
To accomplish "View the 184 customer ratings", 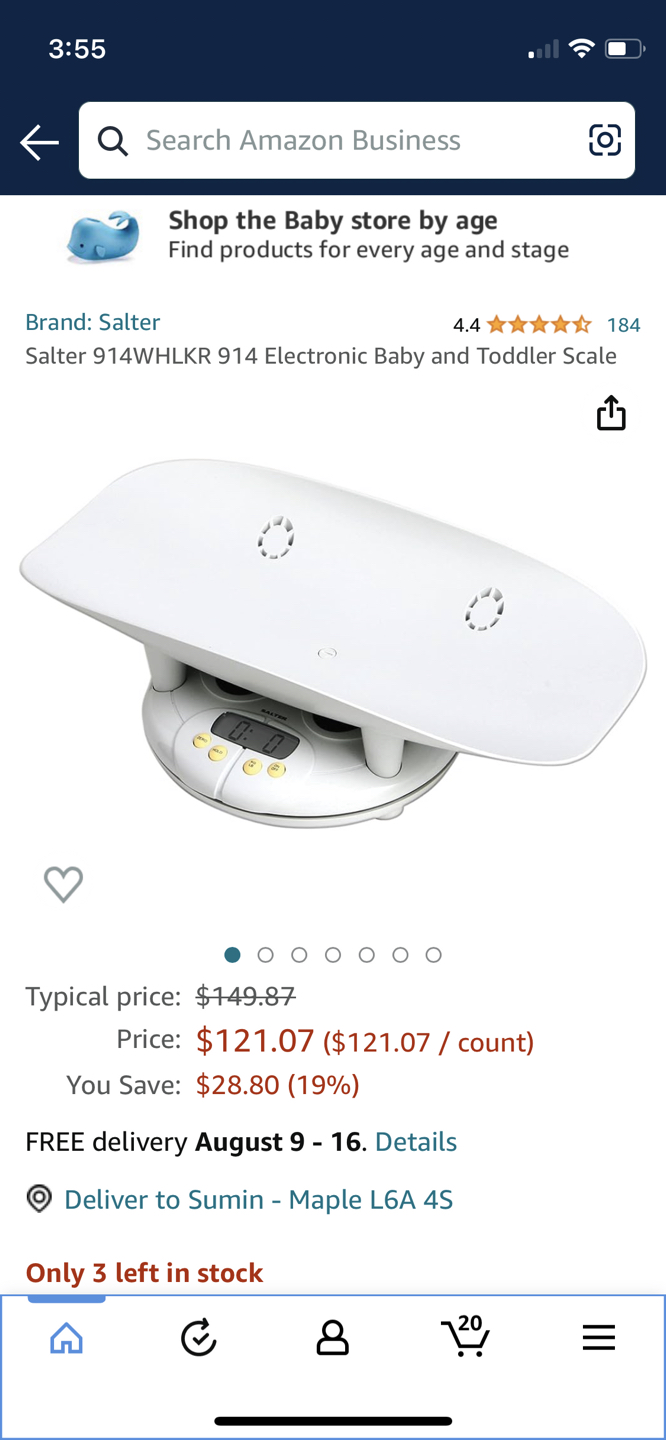I will pos(623,325).
